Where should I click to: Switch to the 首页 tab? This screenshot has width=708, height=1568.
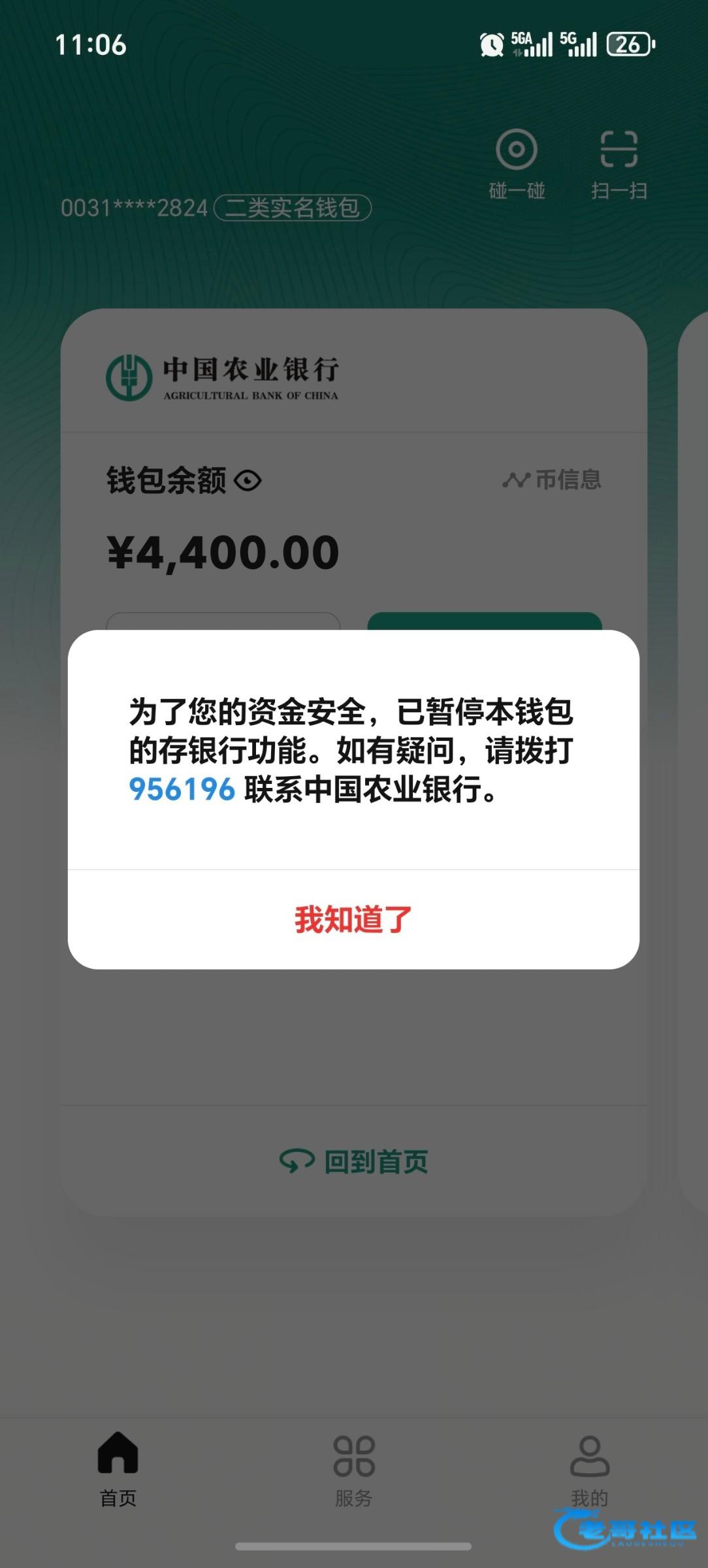(x=118, y=1468)
